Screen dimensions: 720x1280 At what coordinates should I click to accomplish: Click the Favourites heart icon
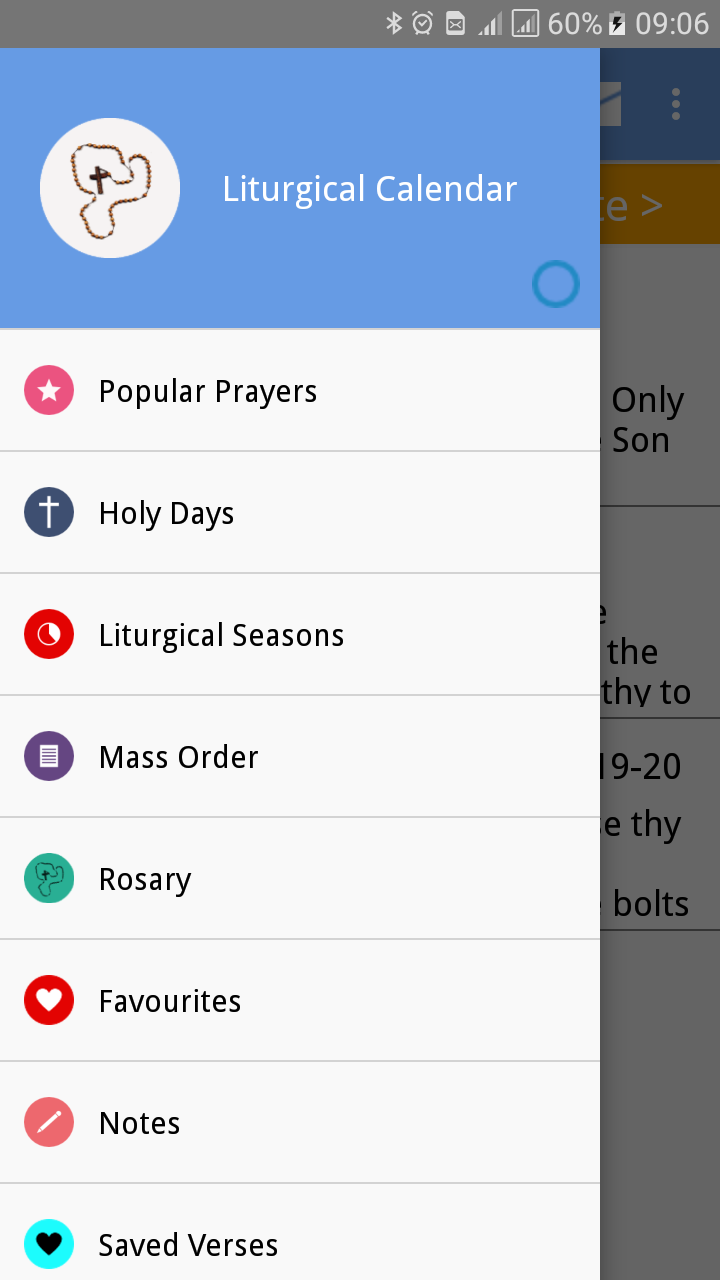pos(48,1000)
